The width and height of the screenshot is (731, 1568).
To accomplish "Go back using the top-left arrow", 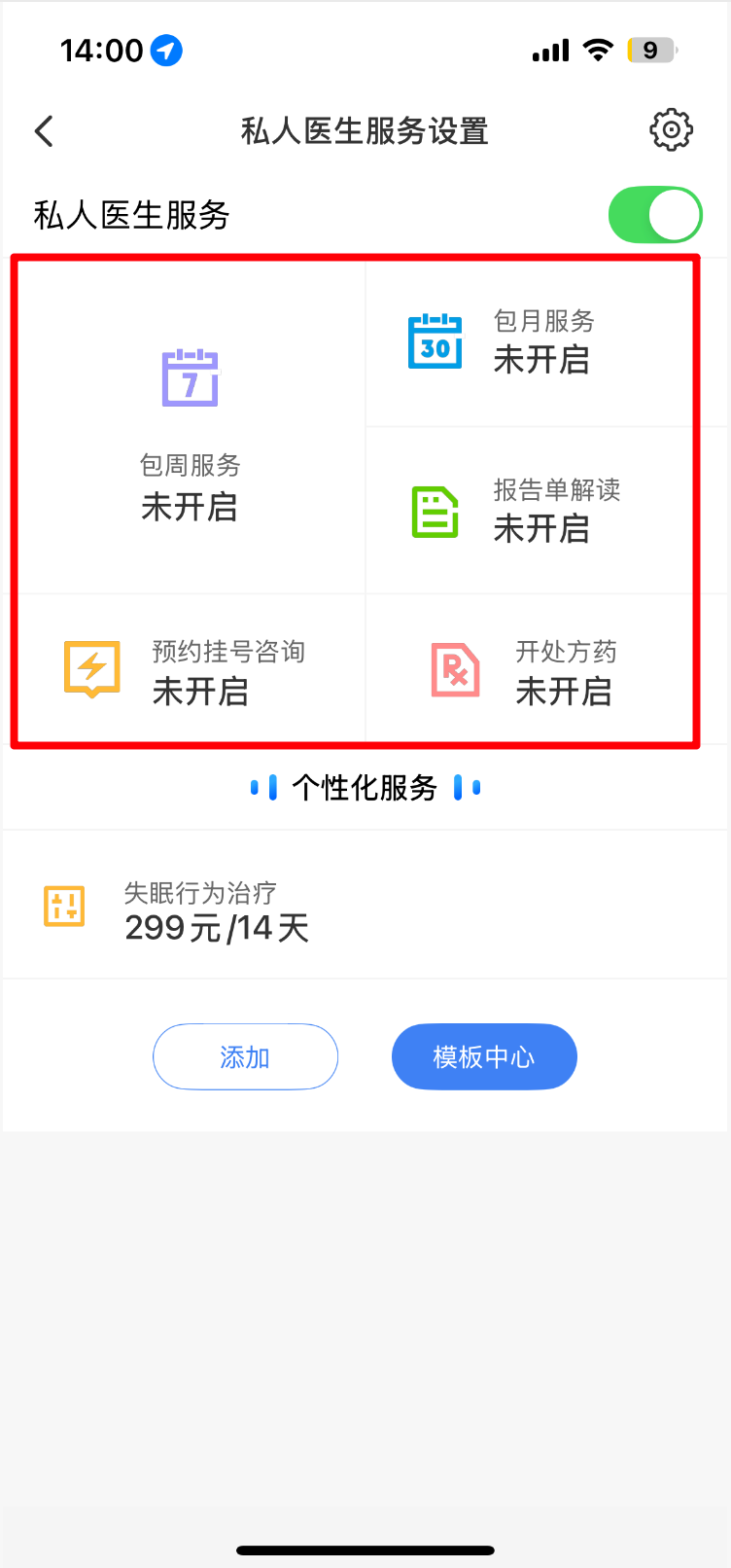I will (x=44, y=131).
